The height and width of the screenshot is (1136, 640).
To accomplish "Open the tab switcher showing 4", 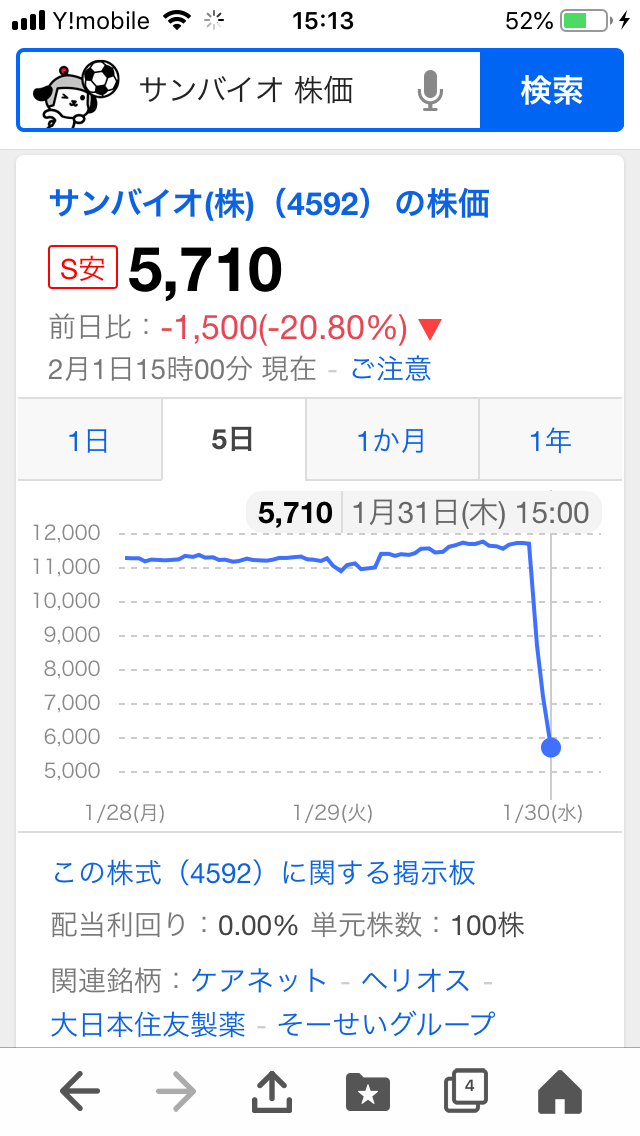I will click(x=465, y=1090).
